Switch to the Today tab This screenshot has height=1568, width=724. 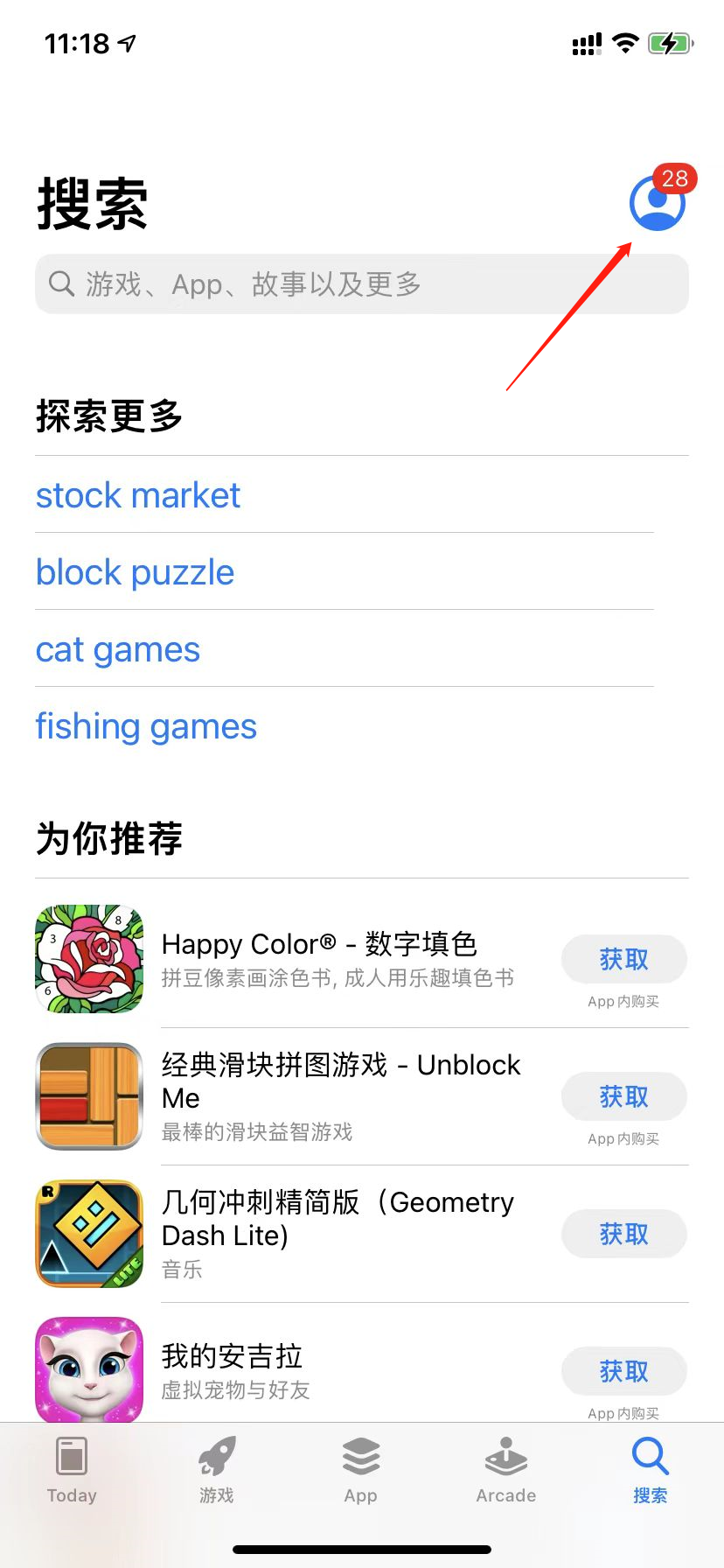click(72, 1470)
